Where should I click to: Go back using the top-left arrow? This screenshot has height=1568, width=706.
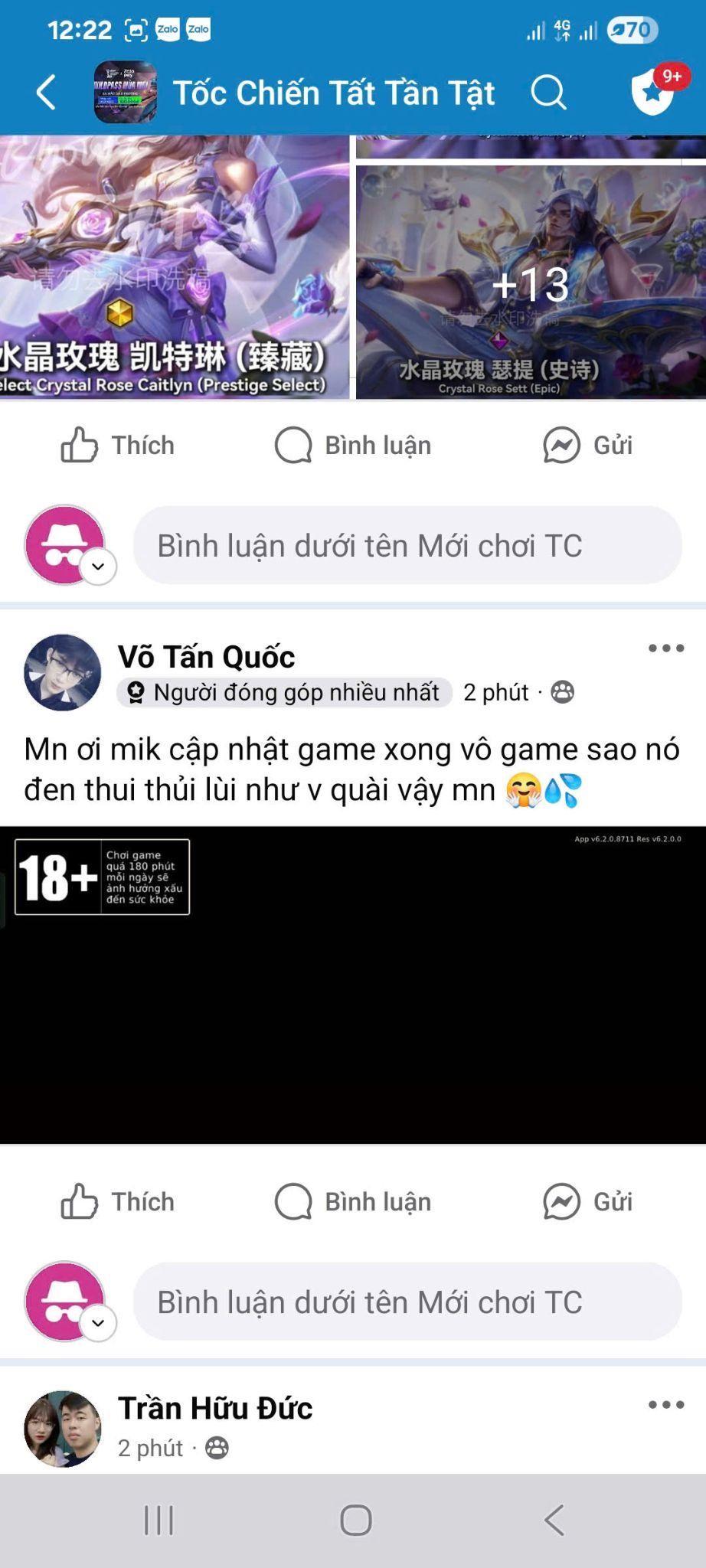(x=47, y=93)
